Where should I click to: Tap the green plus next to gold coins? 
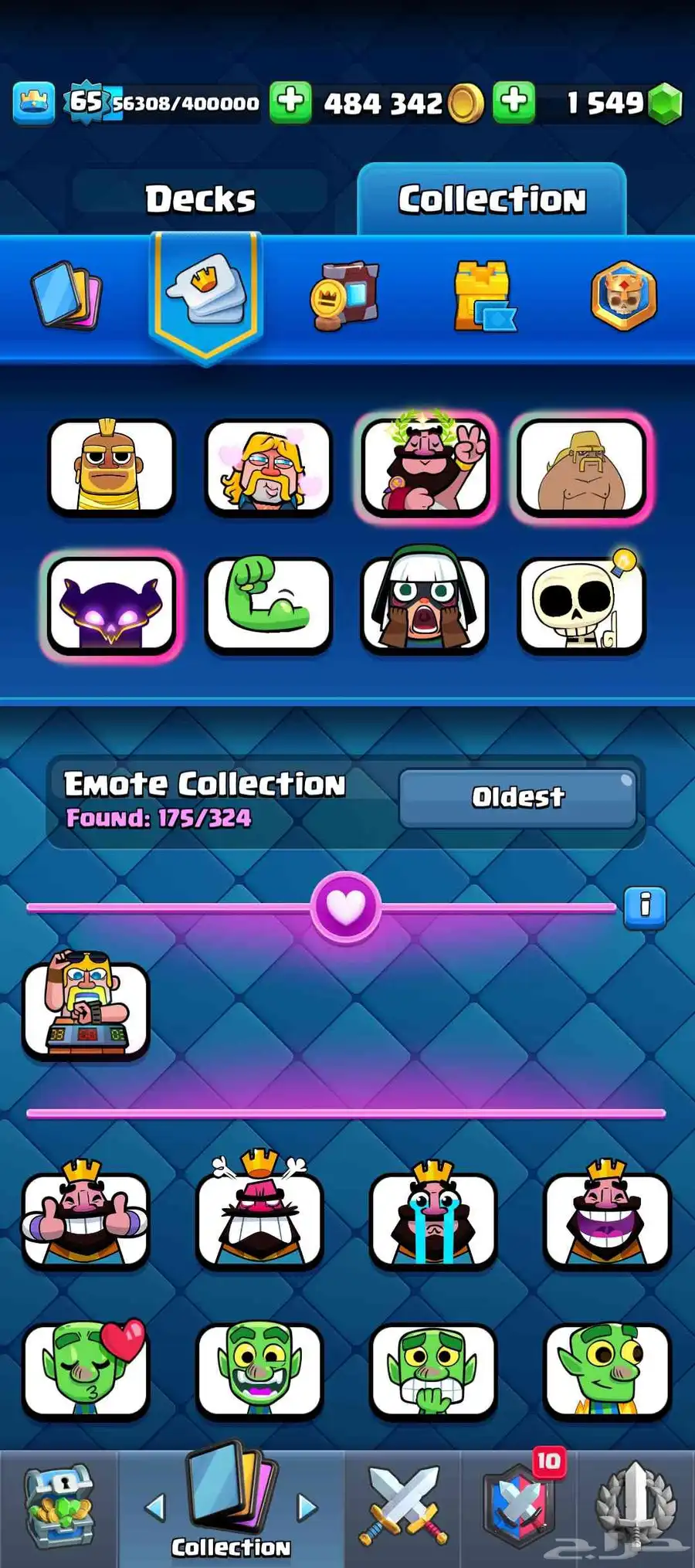pyautogui.click(x=290, y=102)
